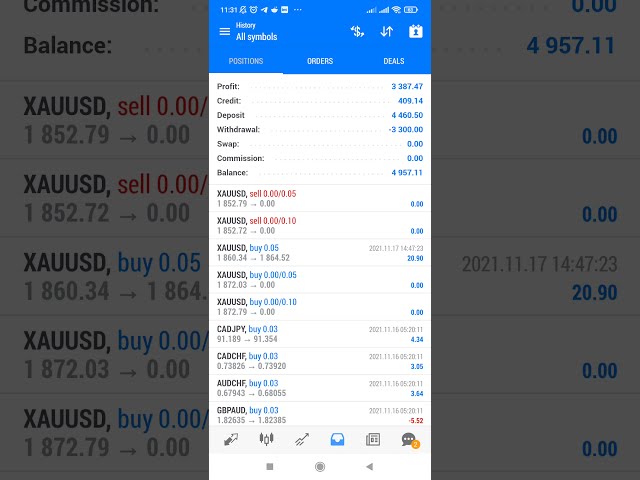The height and width of the screenshot is (480, 640).
Task: Switch to the Deals tab
Action: [x=394, y=61]
